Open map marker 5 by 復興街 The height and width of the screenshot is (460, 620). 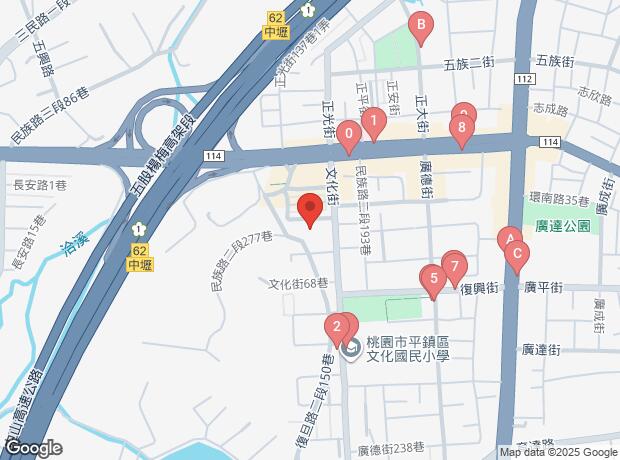pyautogui.click(x=434, y=281)
